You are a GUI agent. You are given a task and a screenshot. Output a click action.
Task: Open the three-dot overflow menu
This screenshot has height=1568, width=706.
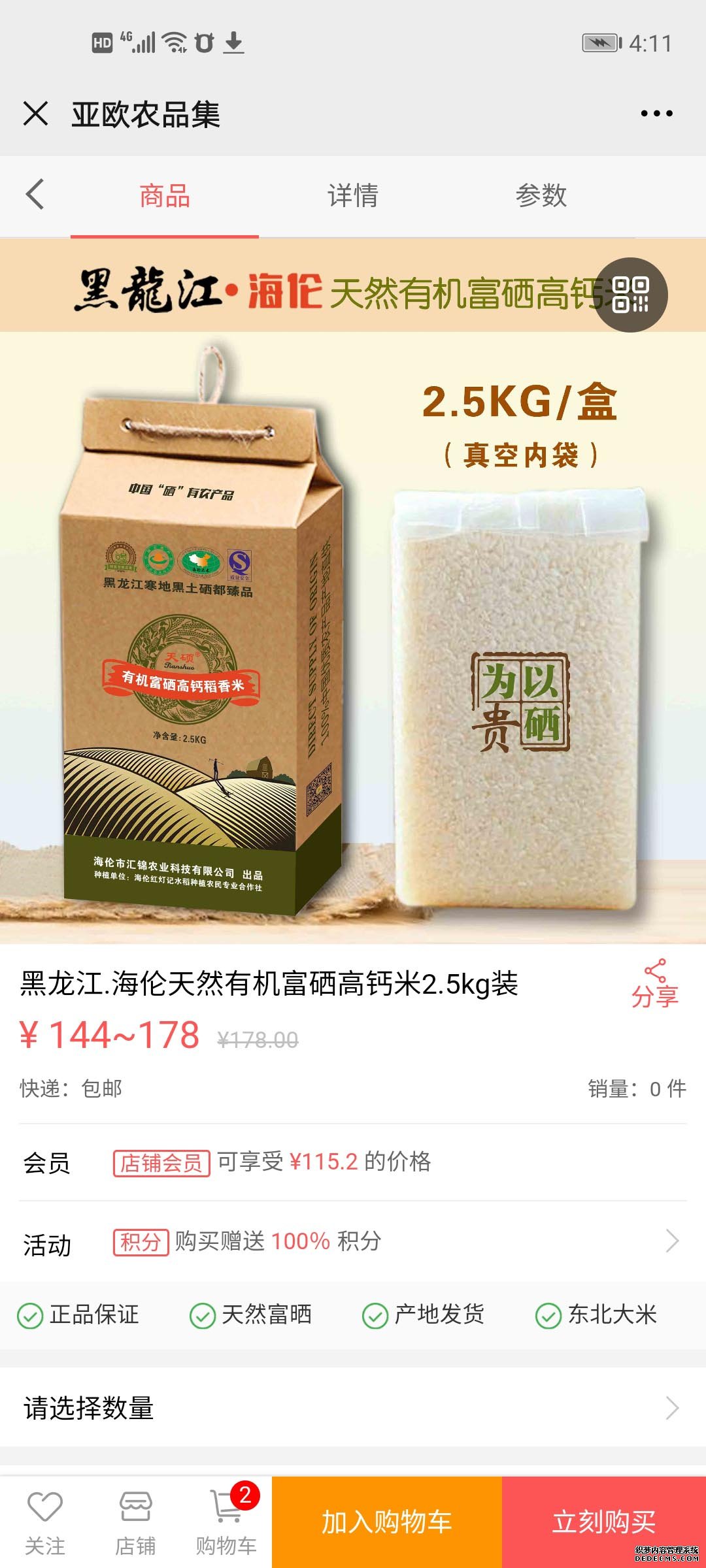656,114
